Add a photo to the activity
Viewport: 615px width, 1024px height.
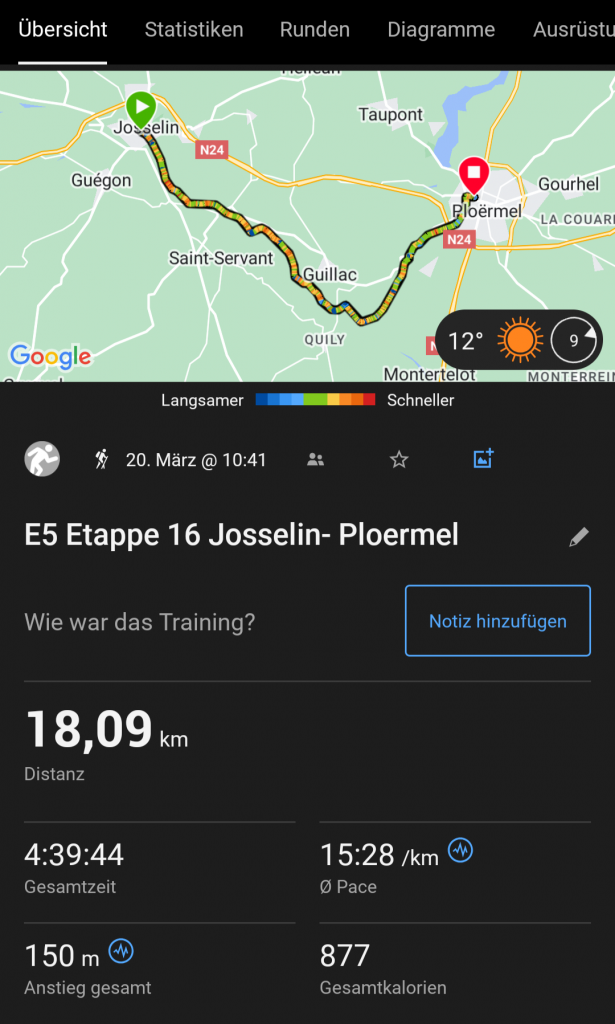483,459
